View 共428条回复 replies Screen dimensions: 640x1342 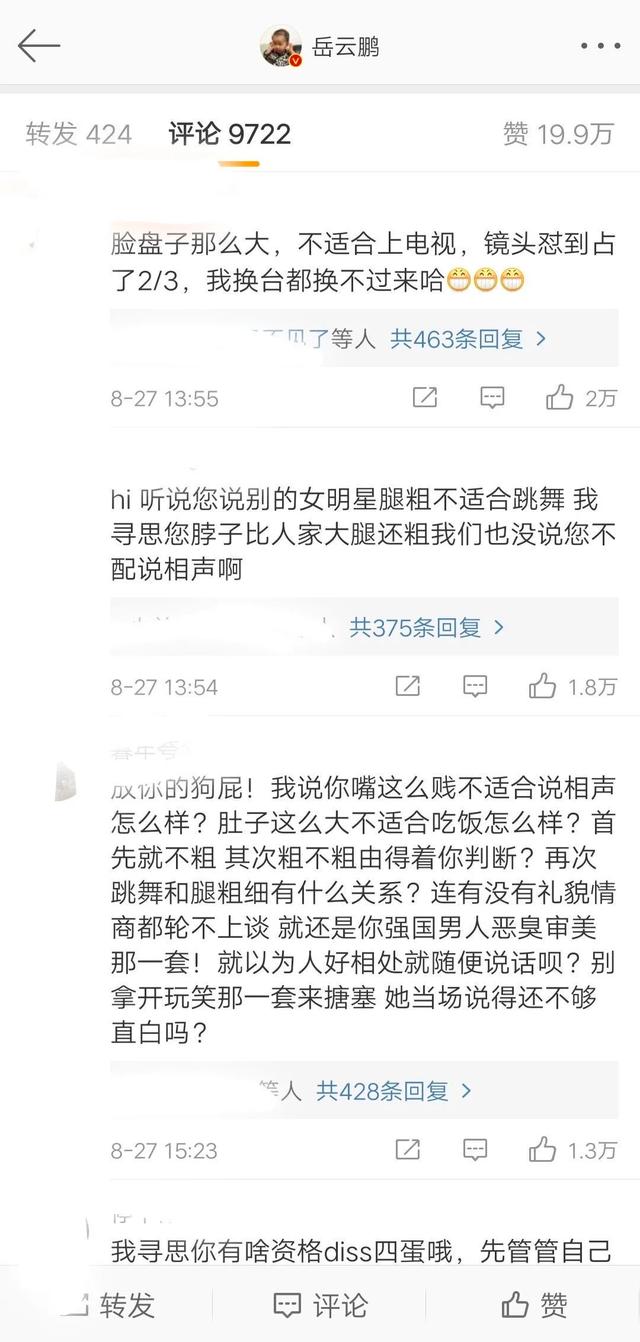pos(394,1092)
